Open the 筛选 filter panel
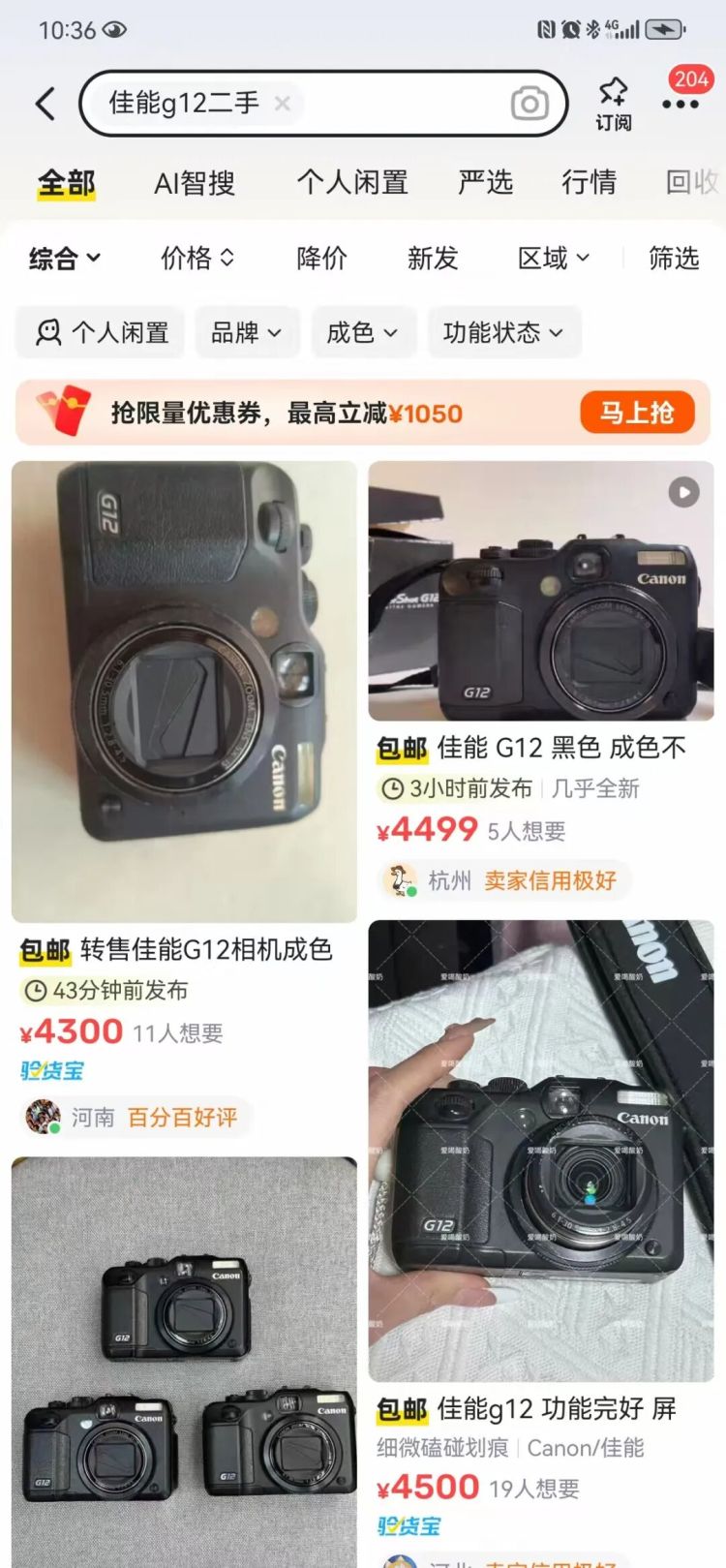726x1568 pixels. [x=674, y=259]
